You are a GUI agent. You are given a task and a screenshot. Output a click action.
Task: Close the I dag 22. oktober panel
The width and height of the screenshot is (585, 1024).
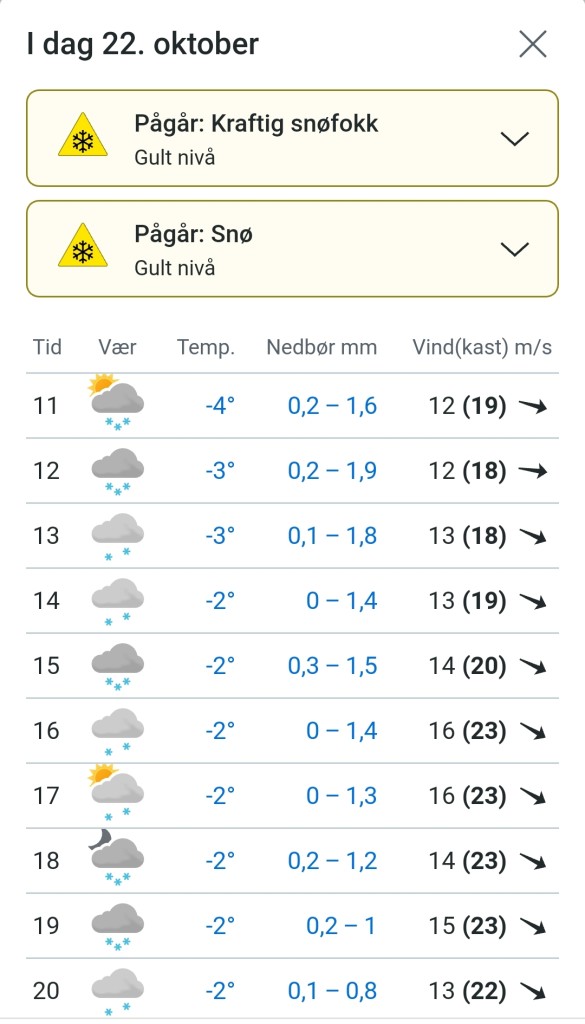(x=533, y=44)
